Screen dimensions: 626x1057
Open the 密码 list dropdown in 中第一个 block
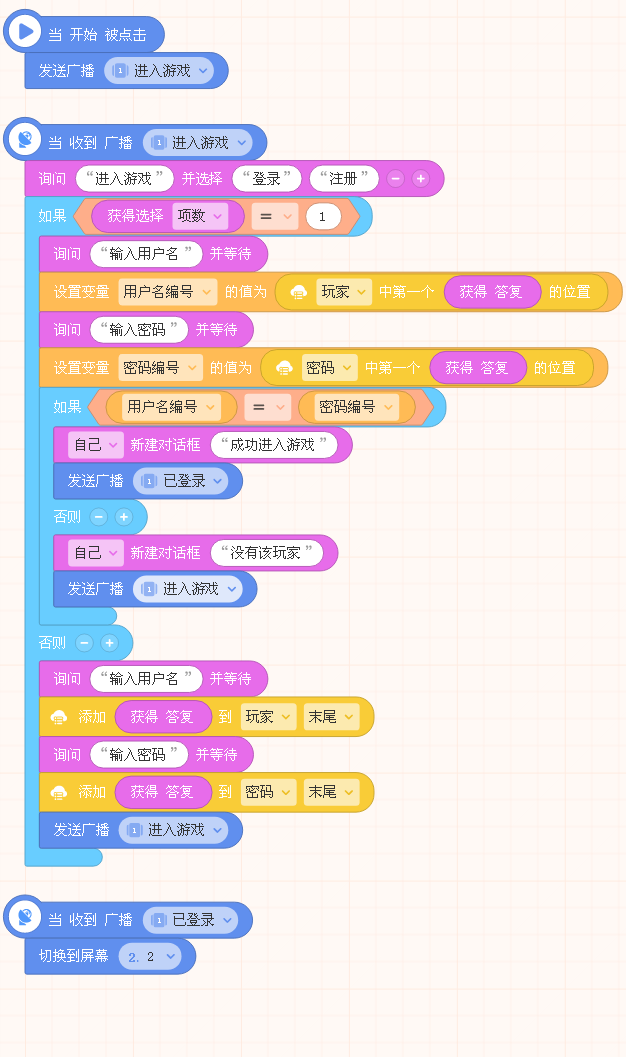pyautogui.click(x=330, y=367)
